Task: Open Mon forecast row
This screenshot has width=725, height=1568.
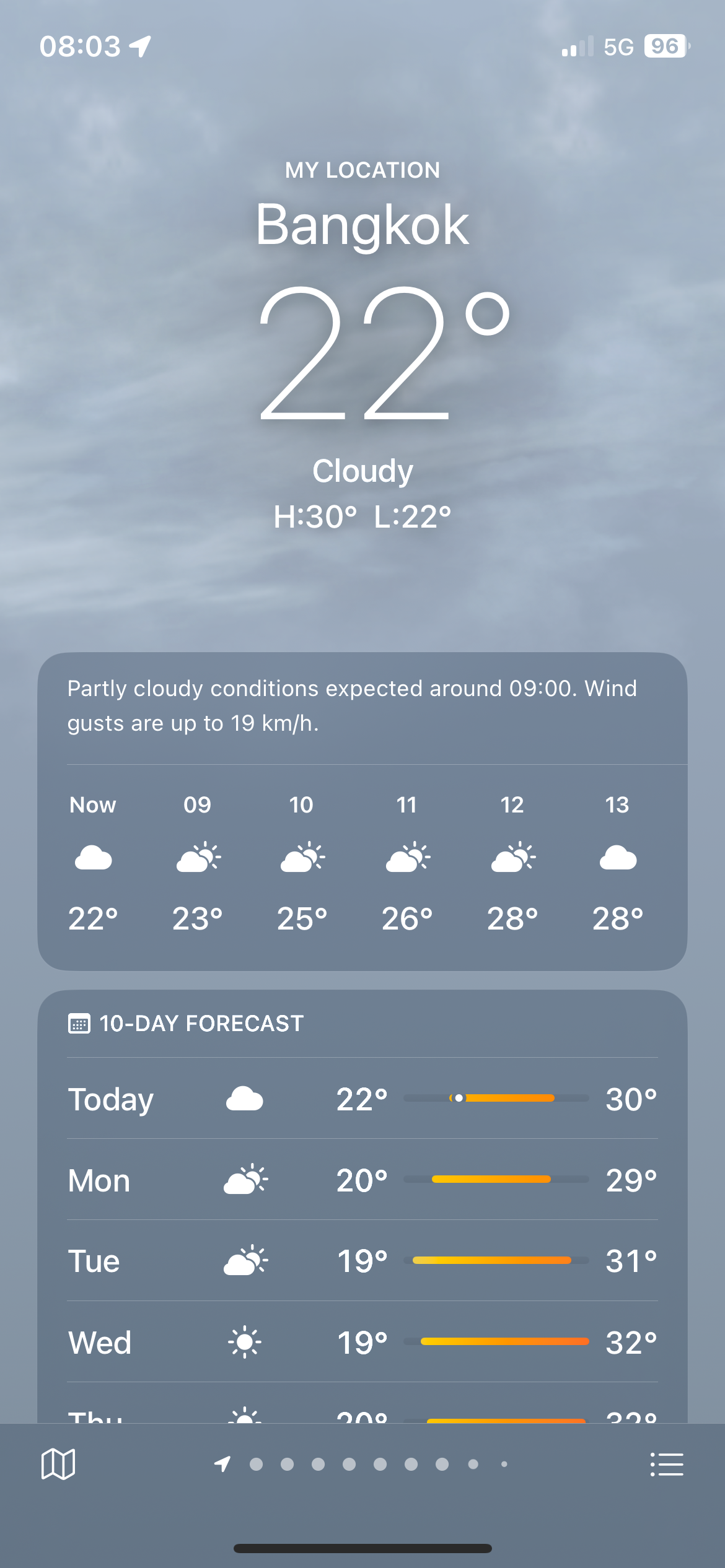Action: click(x=362, y=1180)
